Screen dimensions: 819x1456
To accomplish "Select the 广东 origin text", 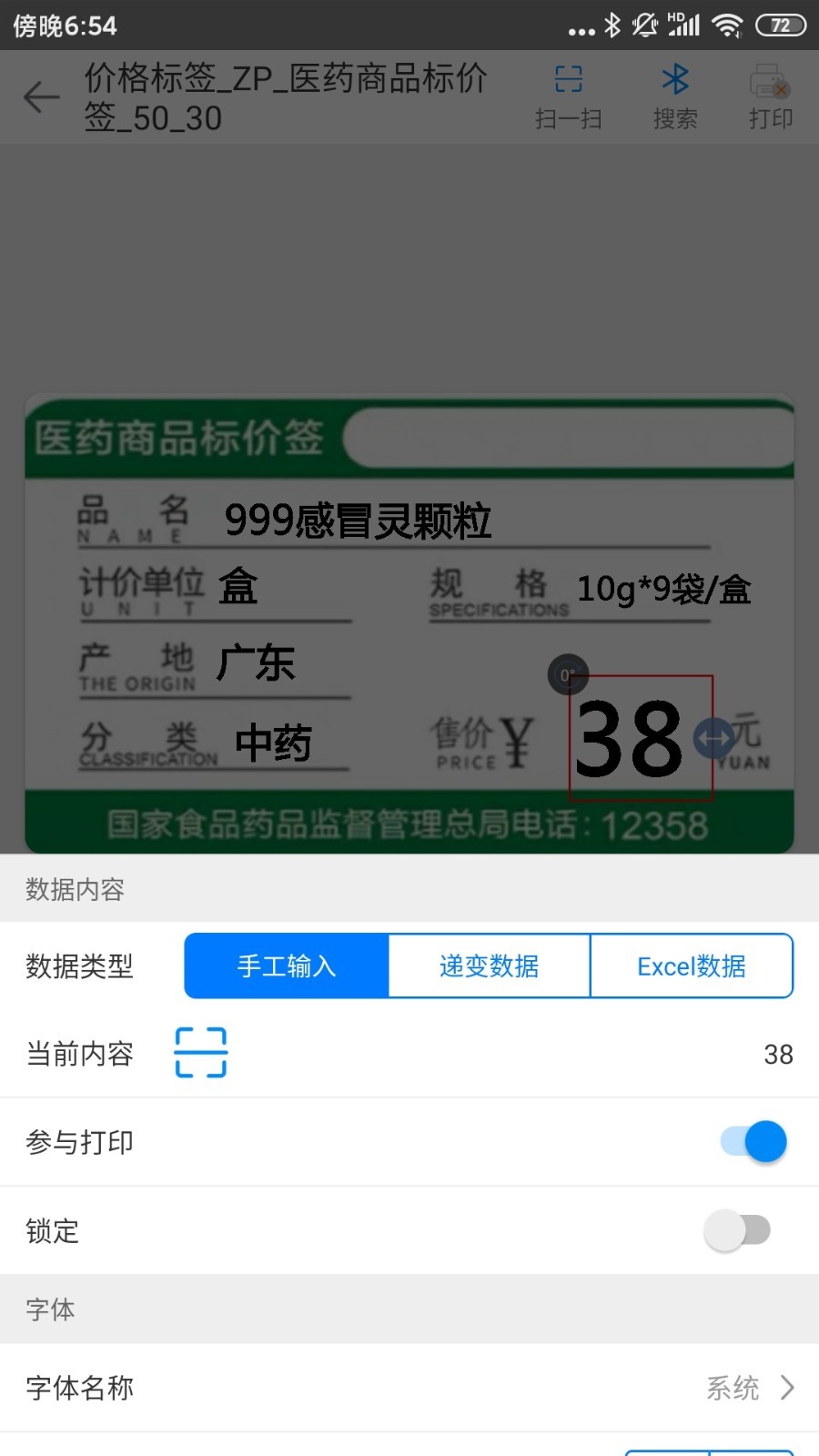I will (256, 662).
